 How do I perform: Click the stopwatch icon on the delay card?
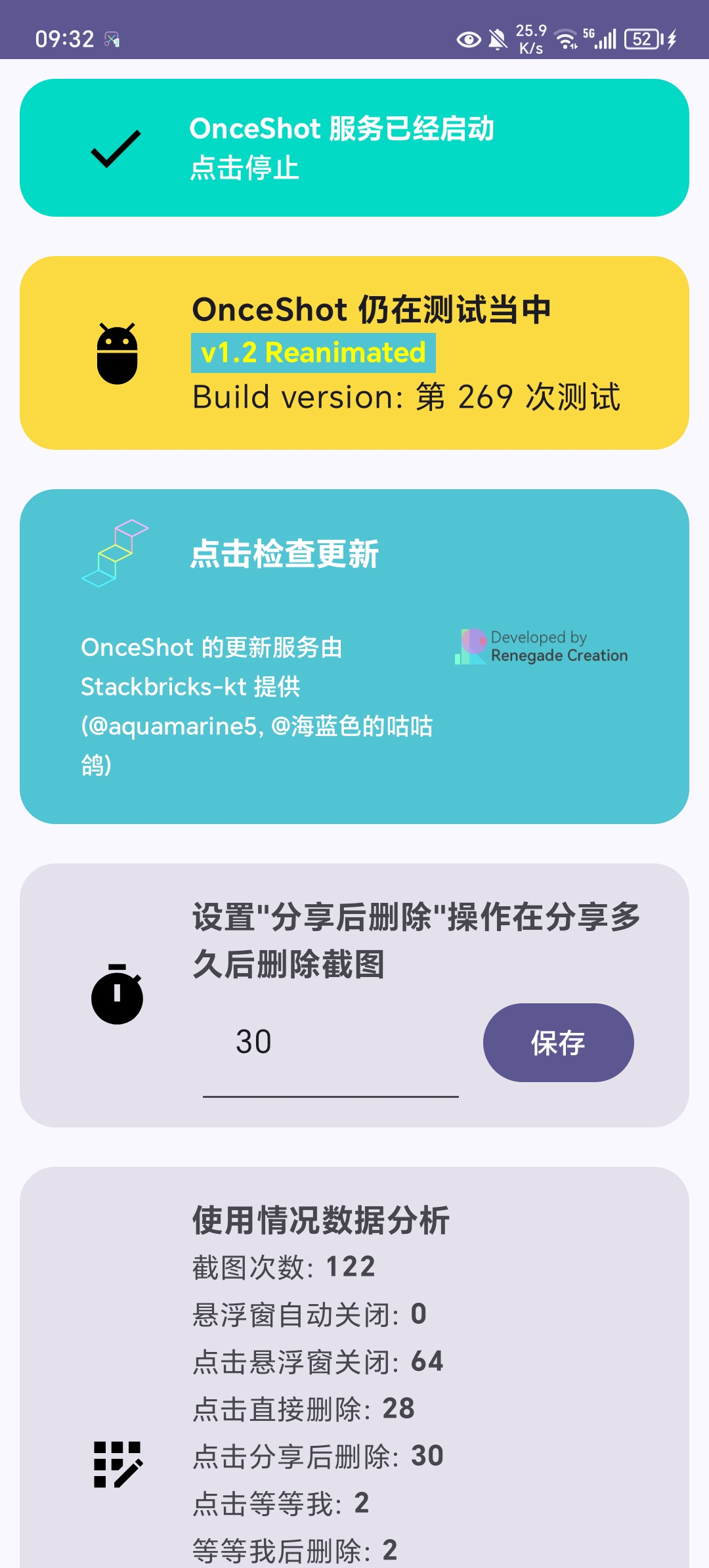(118, 993)
